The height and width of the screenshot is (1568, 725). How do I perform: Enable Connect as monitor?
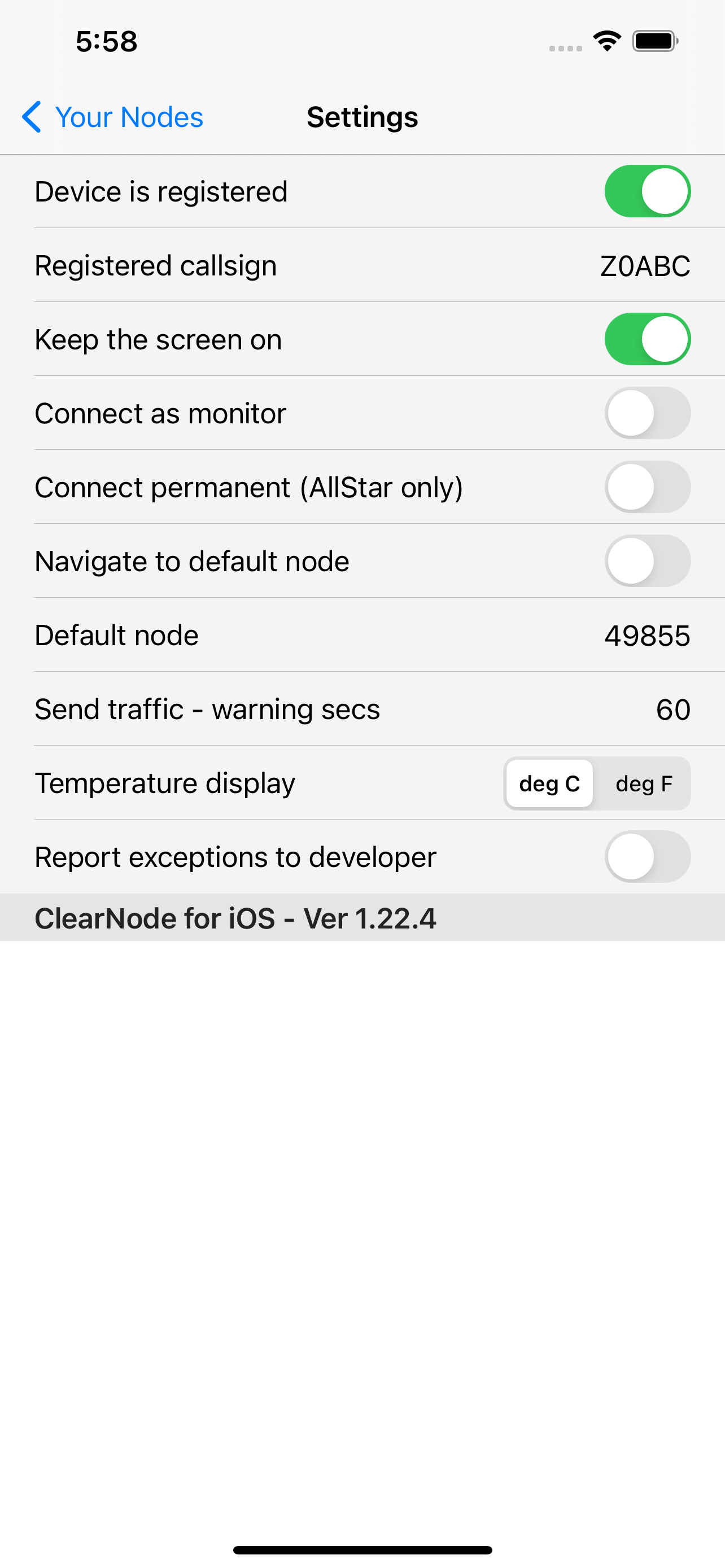tap(647, 413)
